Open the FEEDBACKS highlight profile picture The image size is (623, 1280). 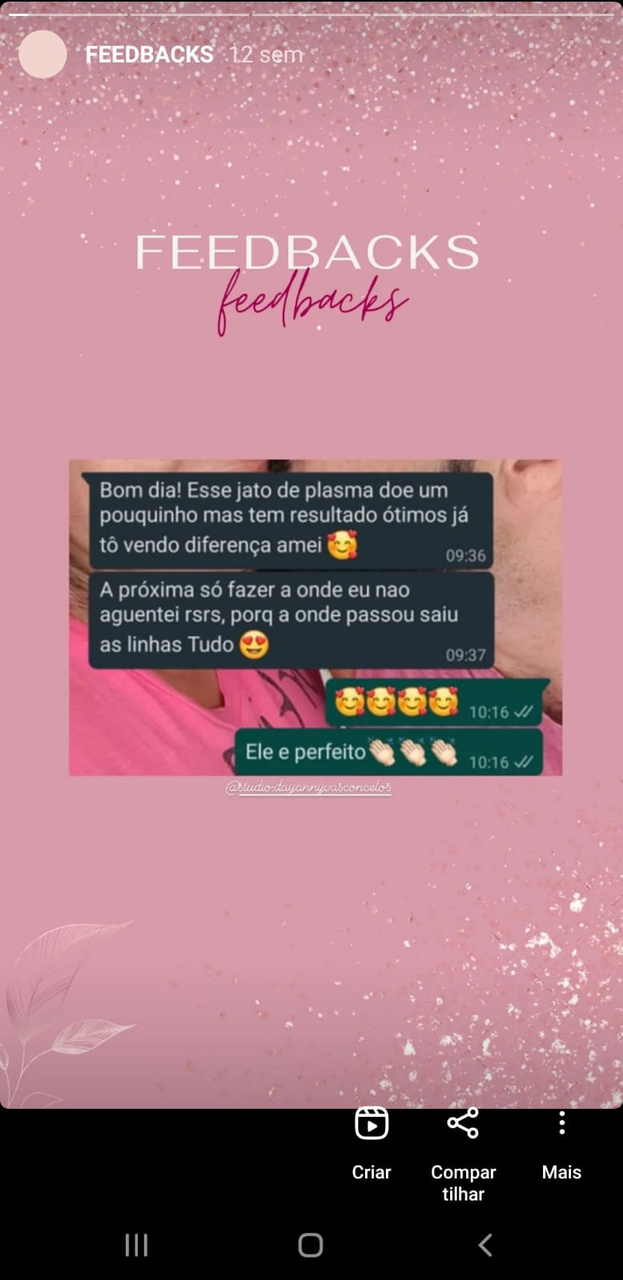(x=43, y=54)
